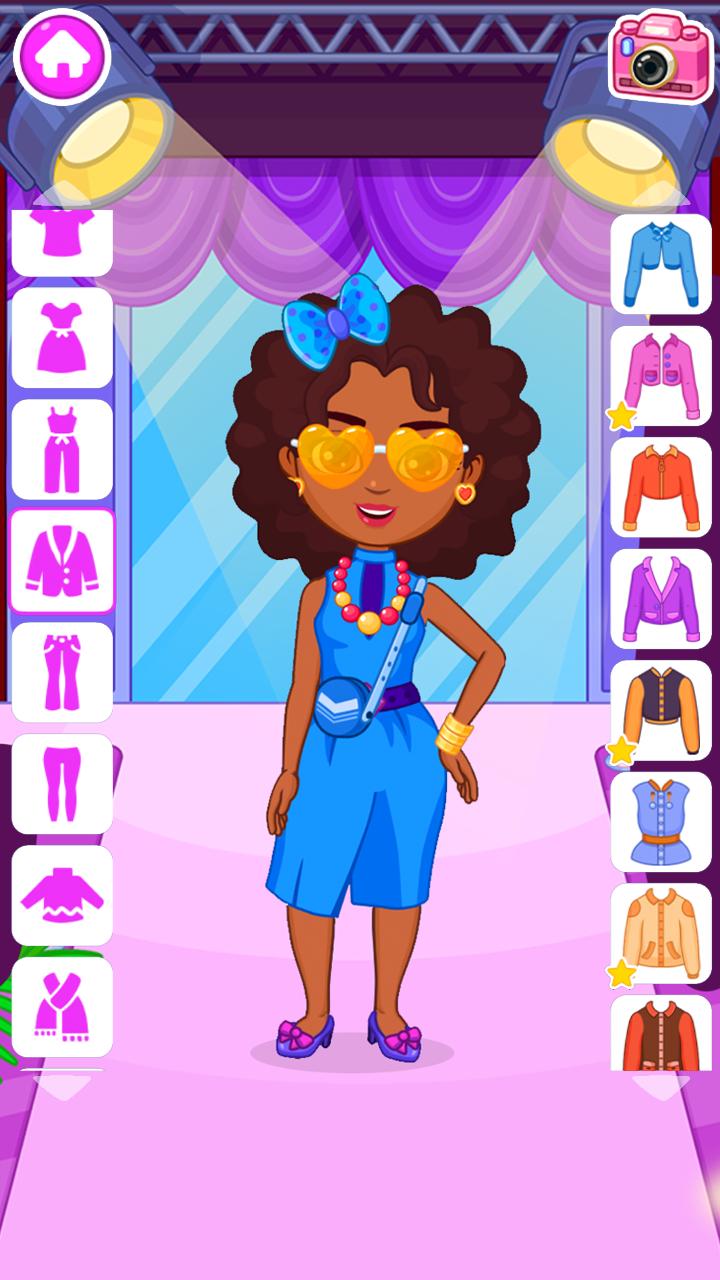Open the scarf category
Viewport: 720px width, 1280px height.
62,1007
